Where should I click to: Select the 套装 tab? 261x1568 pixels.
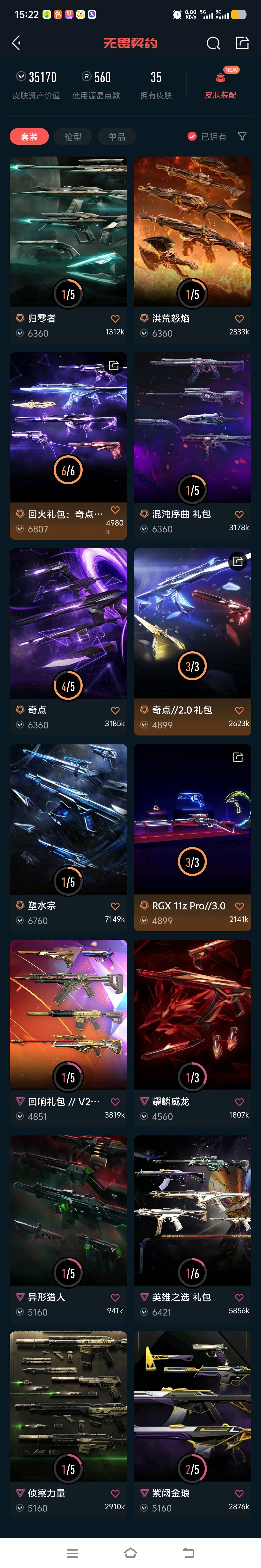(29, 137)
